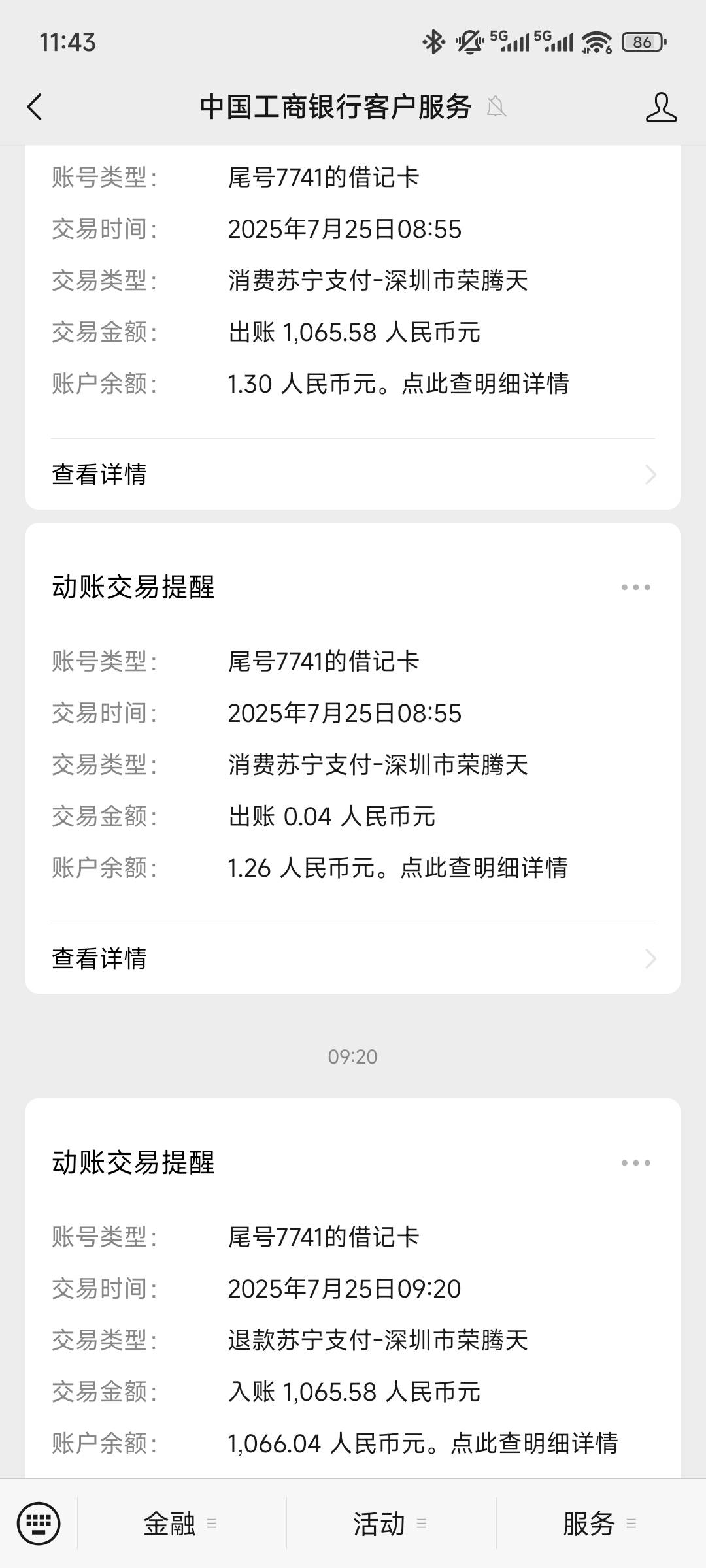This screenshot has height=1568, width=706.
Task: Go back from the ICBC service chat
Action: (x=35, y=107)
